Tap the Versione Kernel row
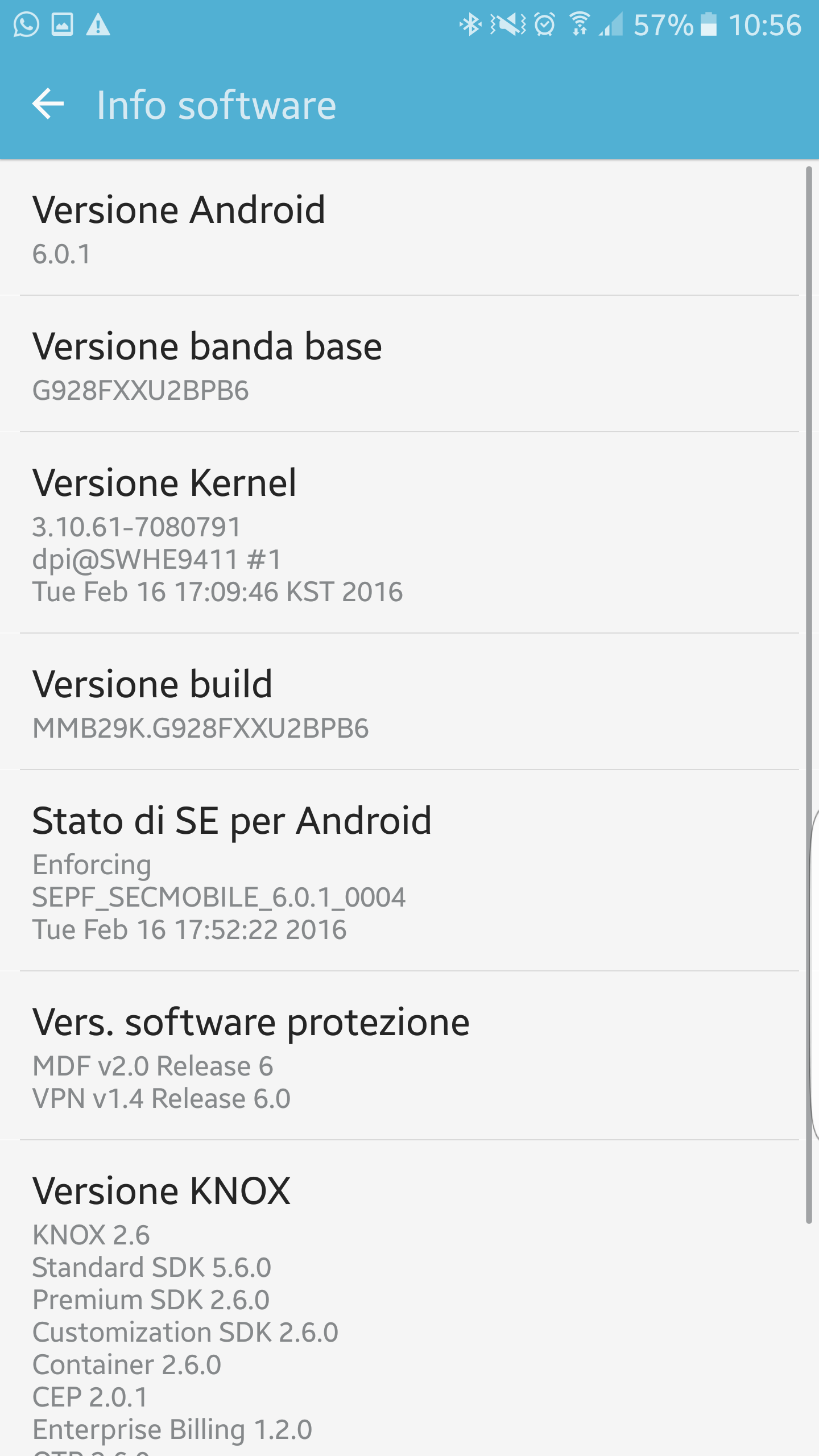 tap(409, 533)
